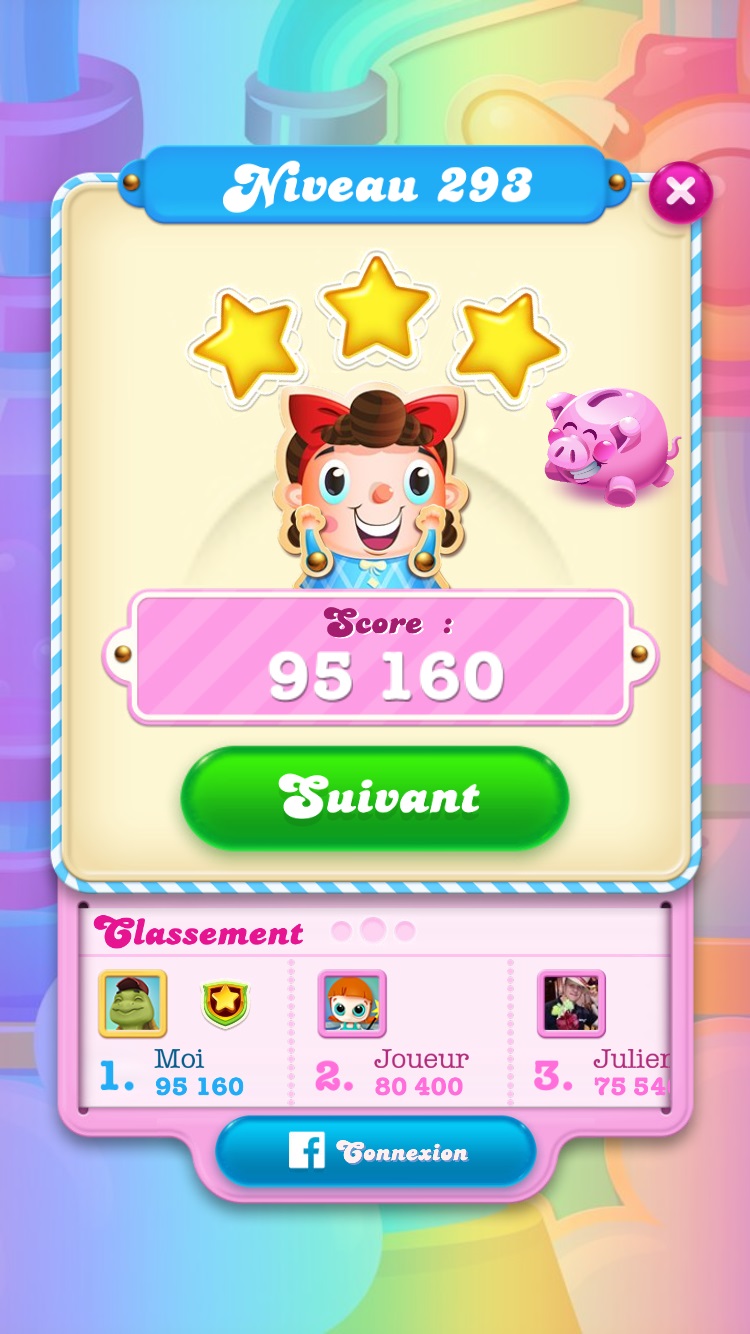Tap the Classement page indicator dots
Image resolution: width=750 pixels, height=1334 pixels.
[x=372, y=931]
